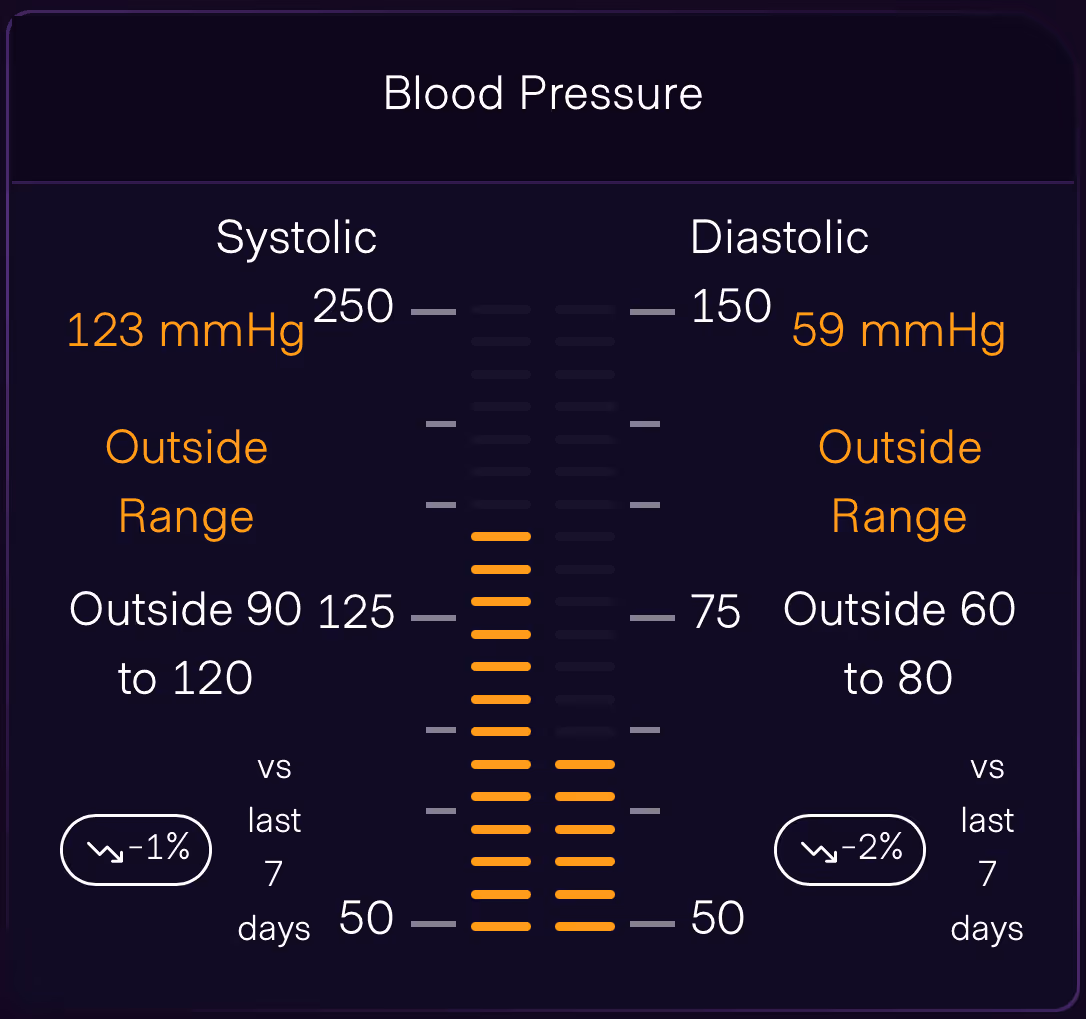Tap the systolic -1% trend chip
The height and width of the screenshot is (1019, 1086).
pos(136,849)
